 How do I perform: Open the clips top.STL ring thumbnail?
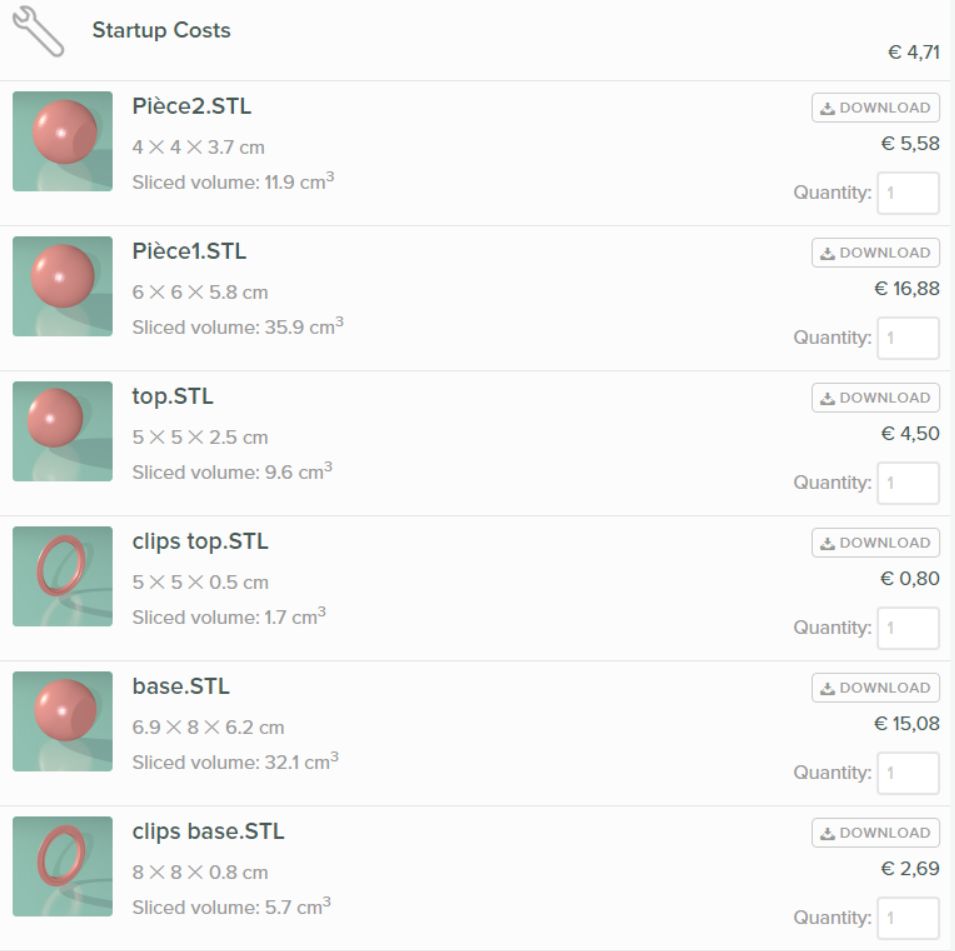pyautogui.click(x=63, y=576)
